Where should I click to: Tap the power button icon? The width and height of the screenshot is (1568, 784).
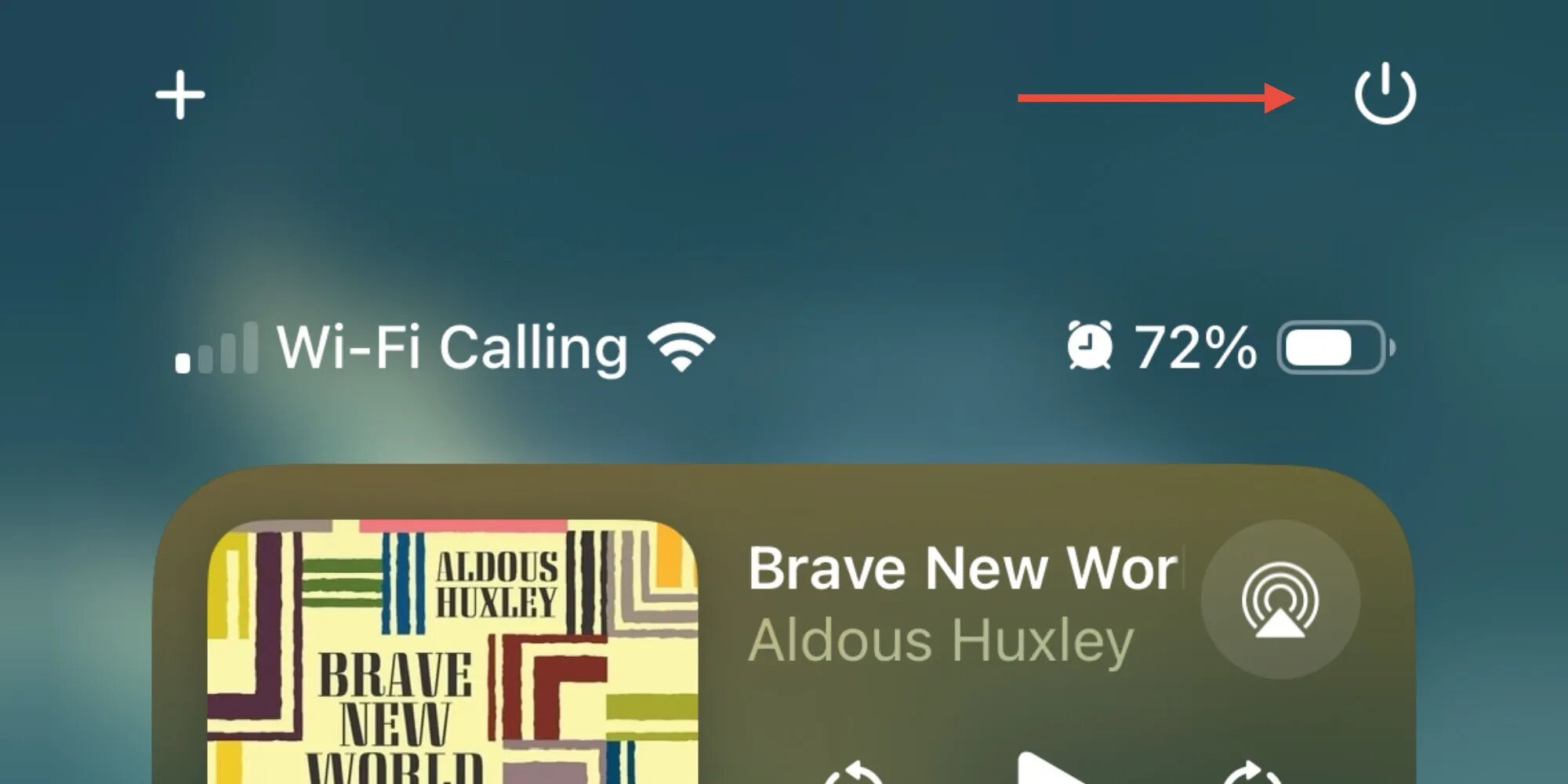pos(1385,94)
